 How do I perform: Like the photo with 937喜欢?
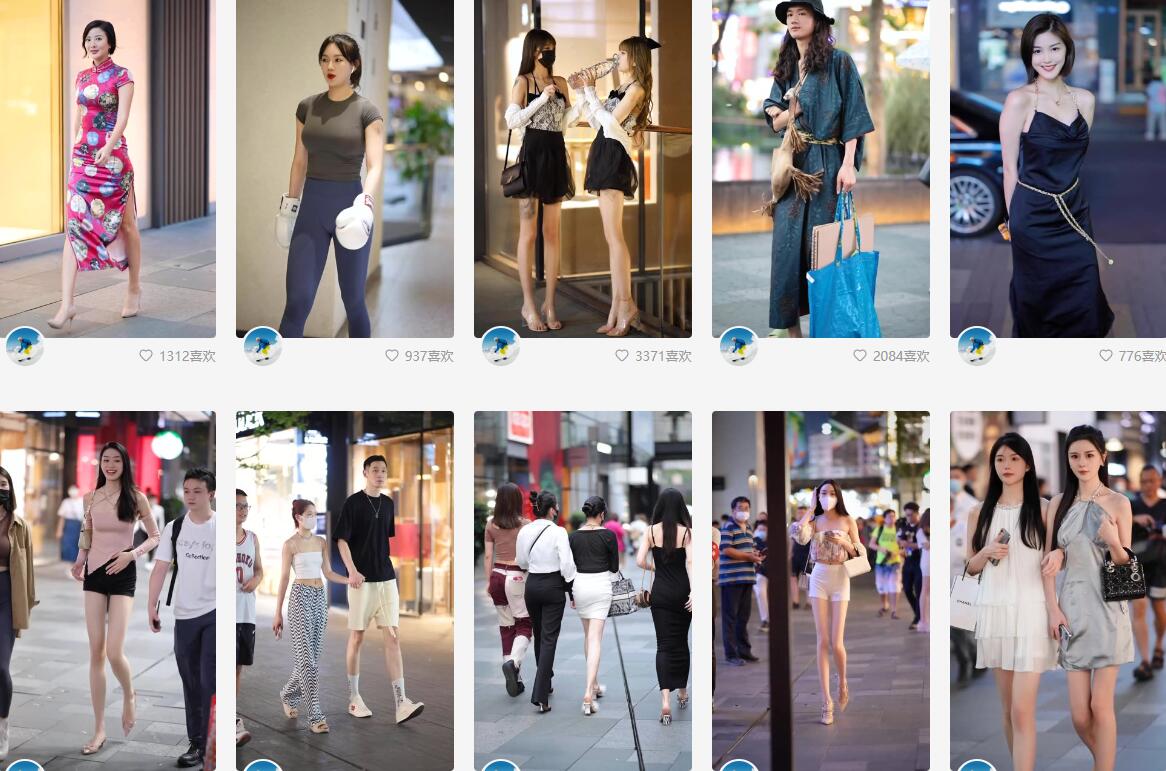[392, 356]
